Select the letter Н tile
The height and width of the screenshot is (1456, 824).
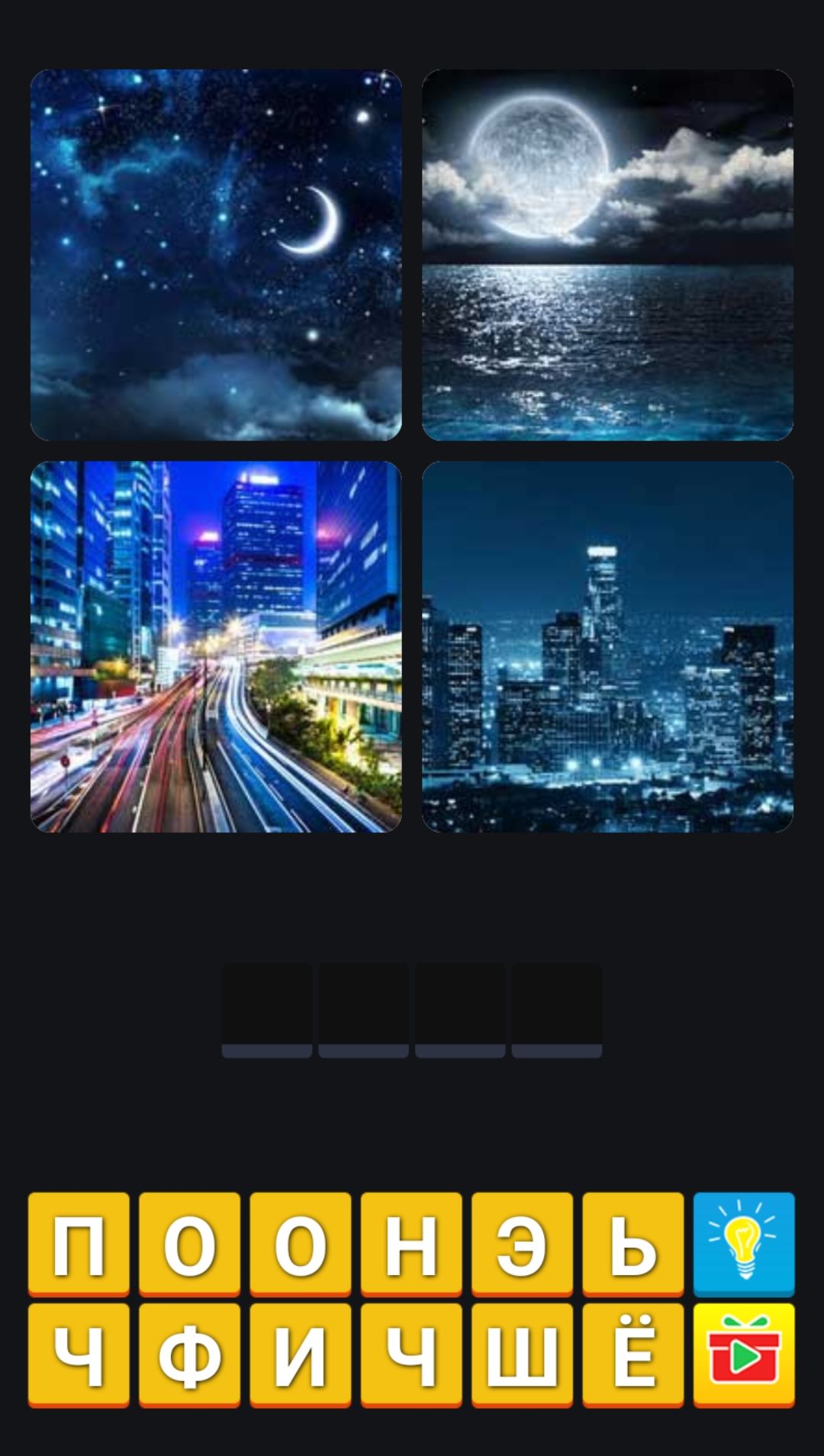click(x=411, y=1244)
